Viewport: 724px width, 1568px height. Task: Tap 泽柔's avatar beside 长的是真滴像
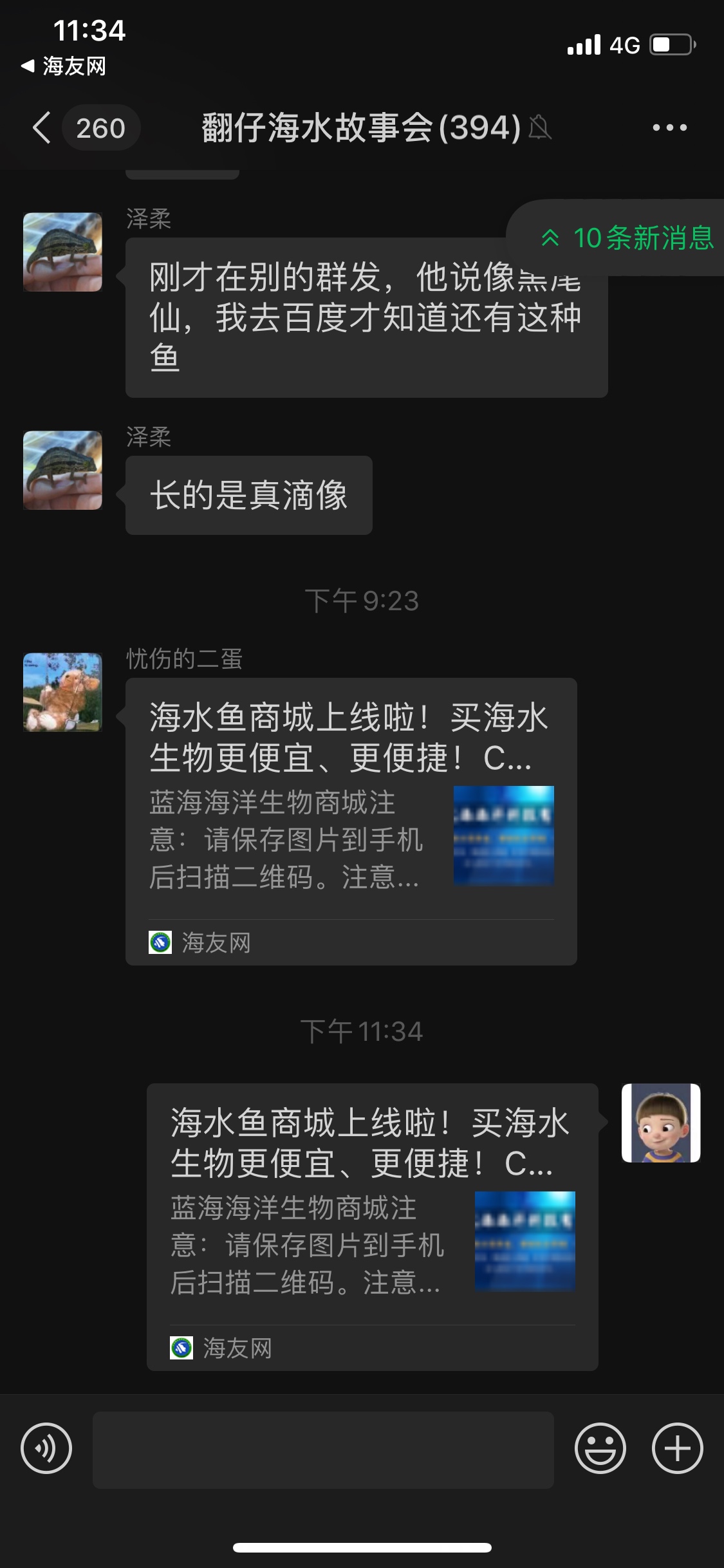click(62, 471)
